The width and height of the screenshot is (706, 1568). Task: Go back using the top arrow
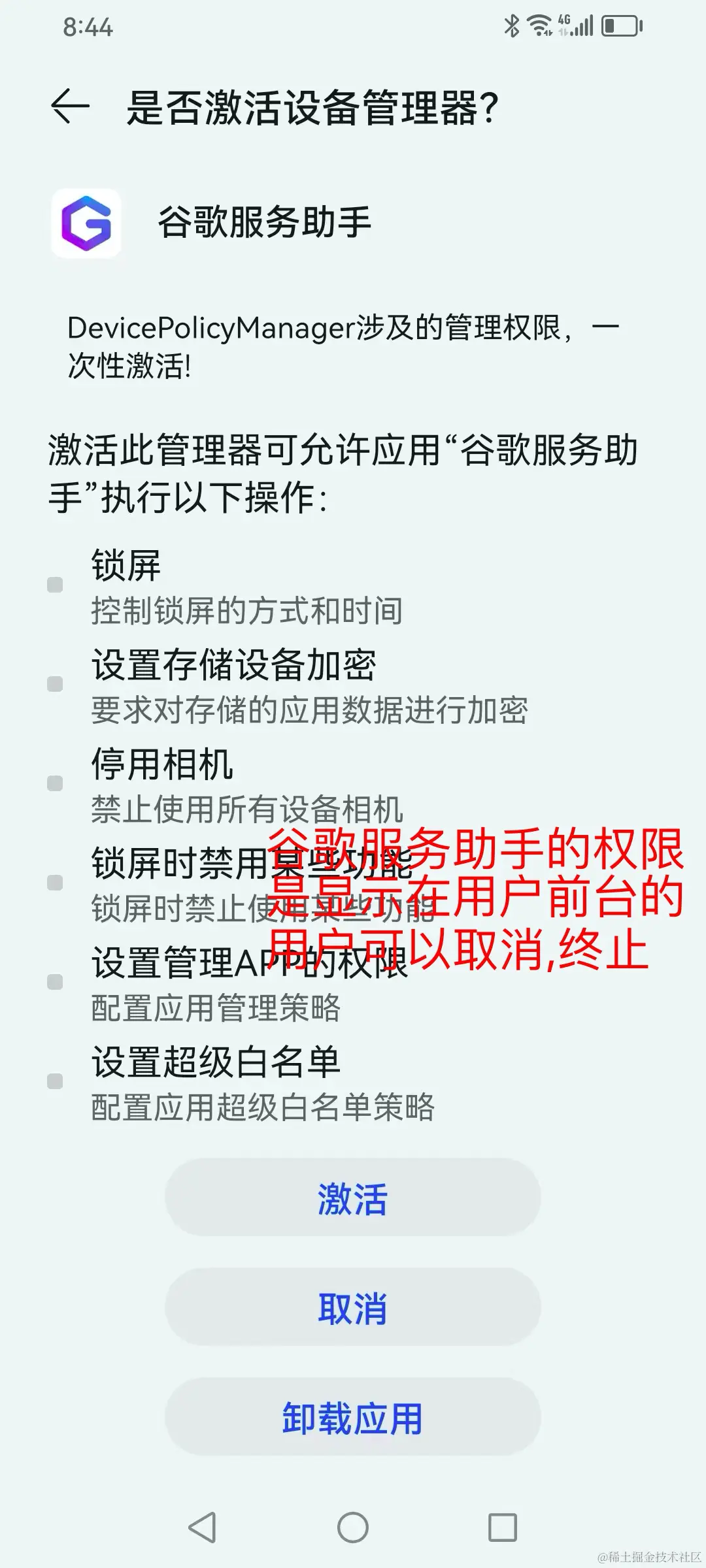tap(70, 106)
